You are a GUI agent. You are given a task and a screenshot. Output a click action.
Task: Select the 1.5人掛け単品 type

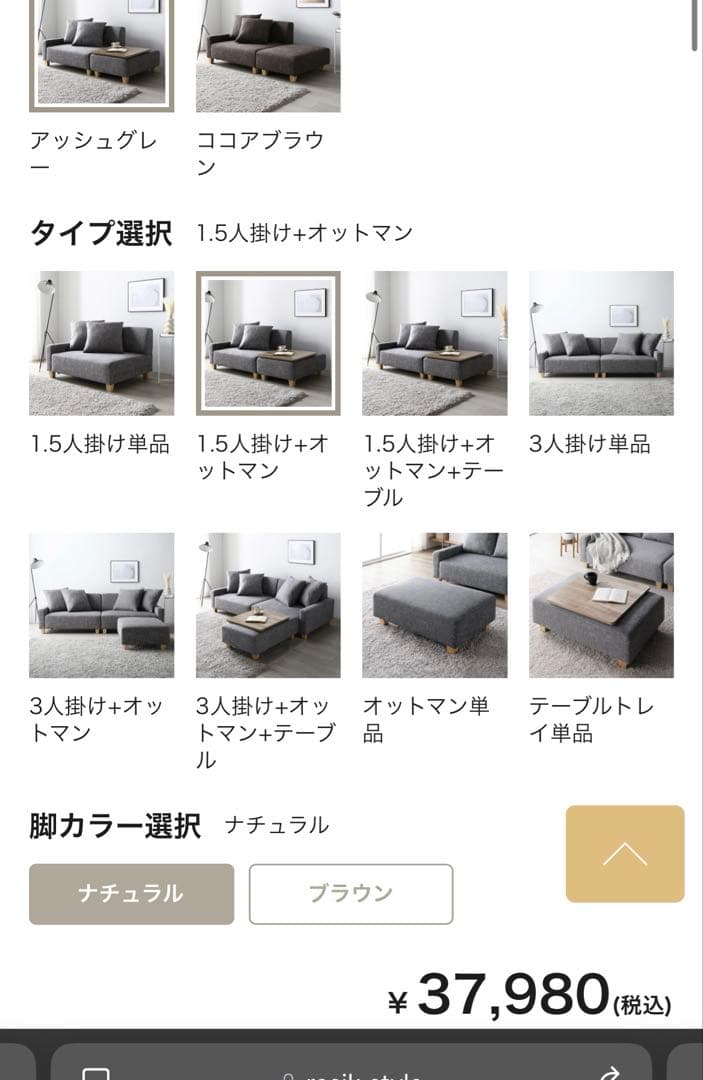[101, 343]
